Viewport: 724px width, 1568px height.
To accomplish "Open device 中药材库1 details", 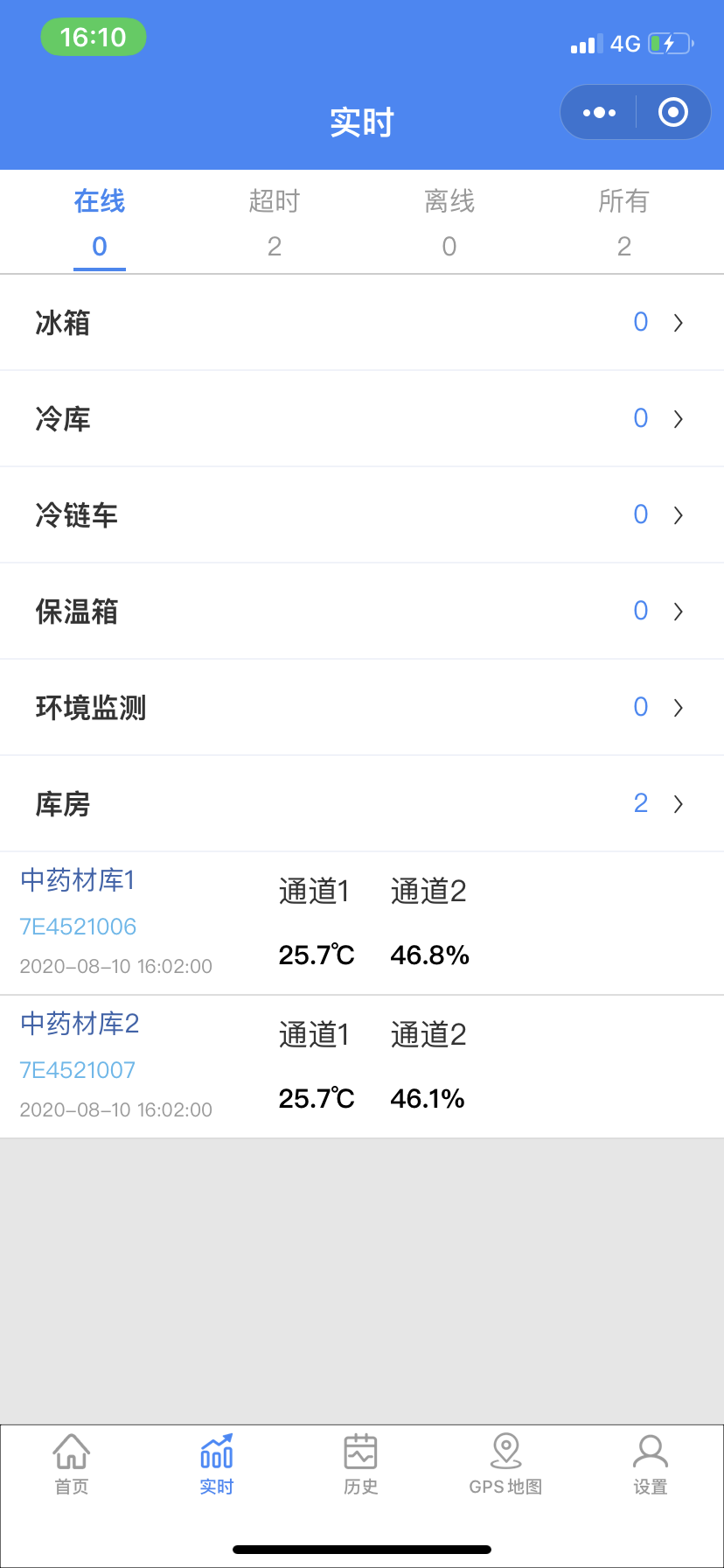I will [362, 923].
